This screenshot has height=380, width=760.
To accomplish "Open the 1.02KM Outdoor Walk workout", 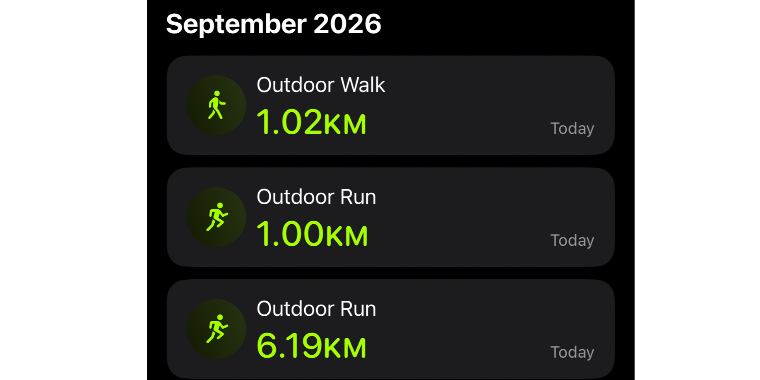I will [x=391, y=105].
